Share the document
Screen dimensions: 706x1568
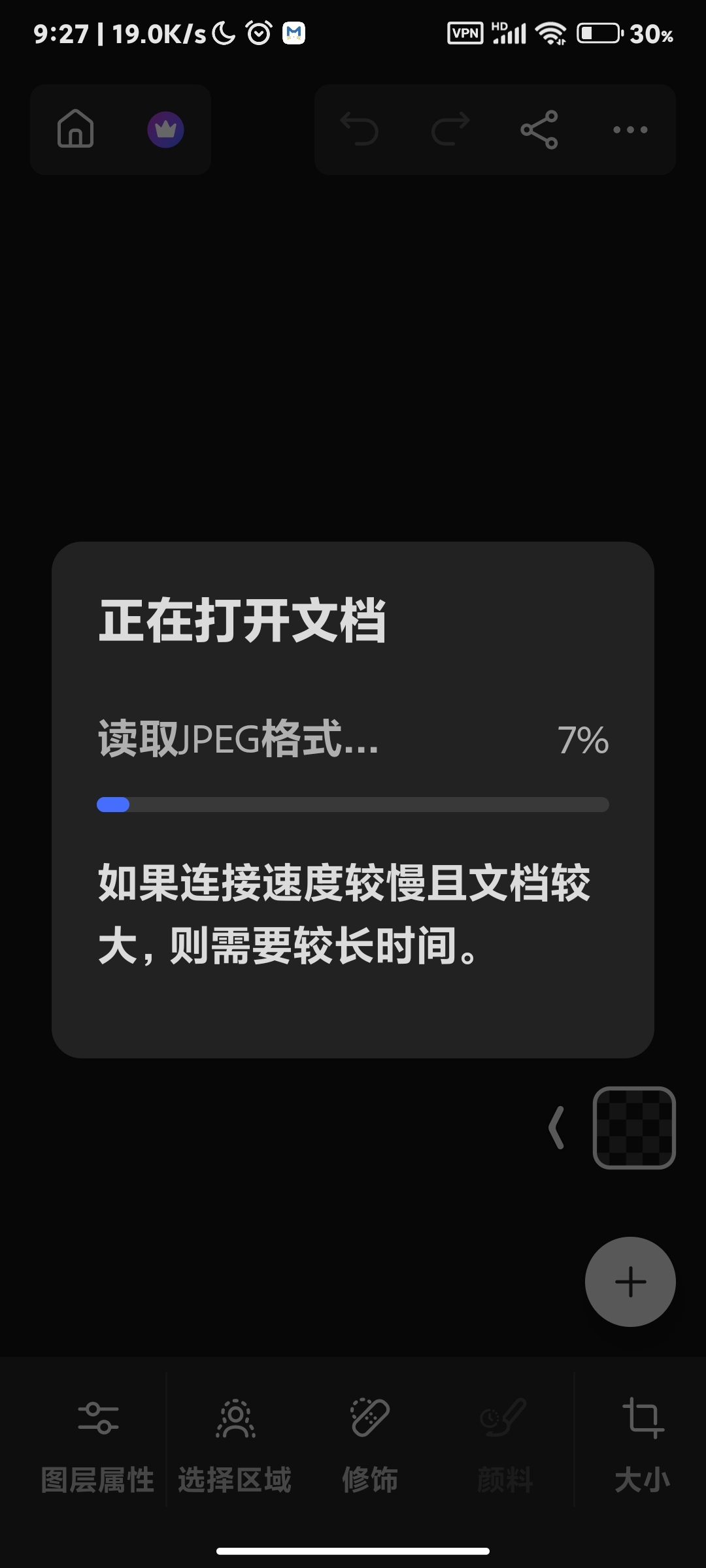click(x=539, y=129)
